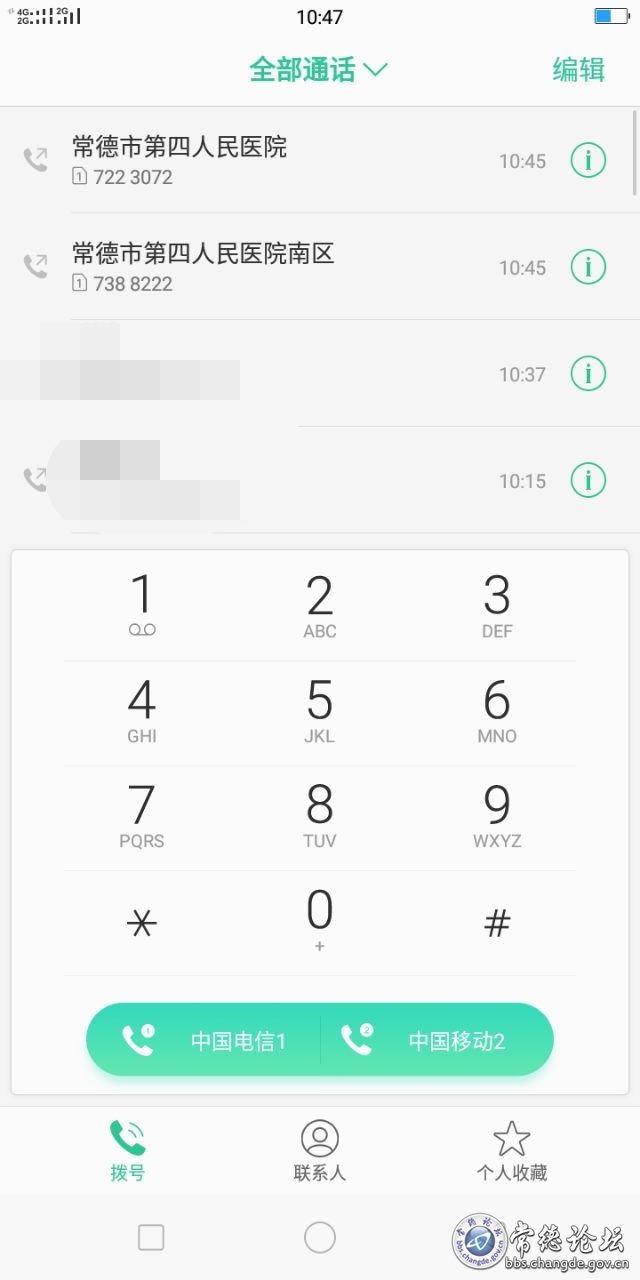Screen dimensions: 640x1280
Task: Call using 中国电信1 SIM
Action: click(203, 1040)
